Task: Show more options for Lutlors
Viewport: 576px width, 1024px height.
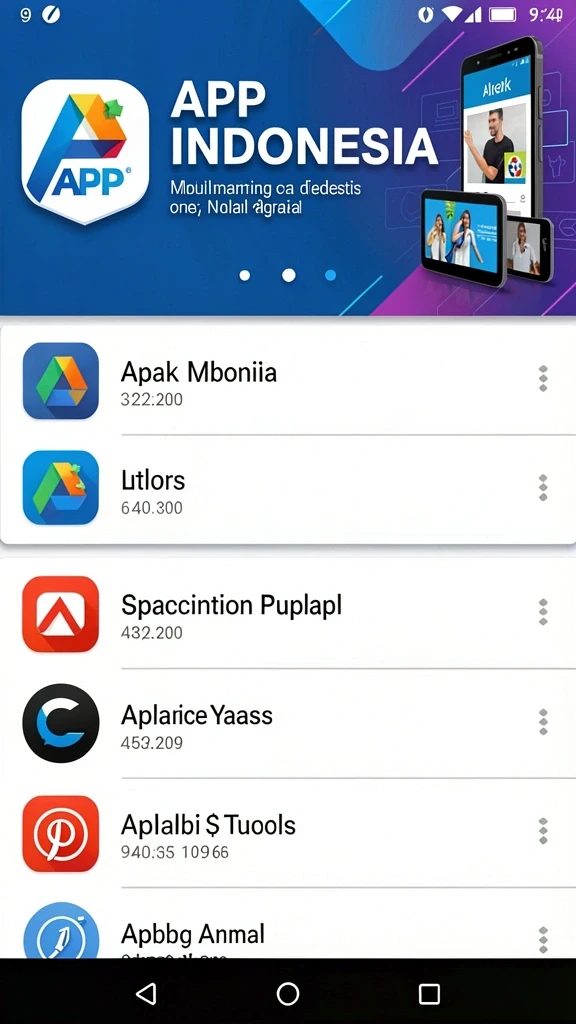Action: tap(543, 488)
